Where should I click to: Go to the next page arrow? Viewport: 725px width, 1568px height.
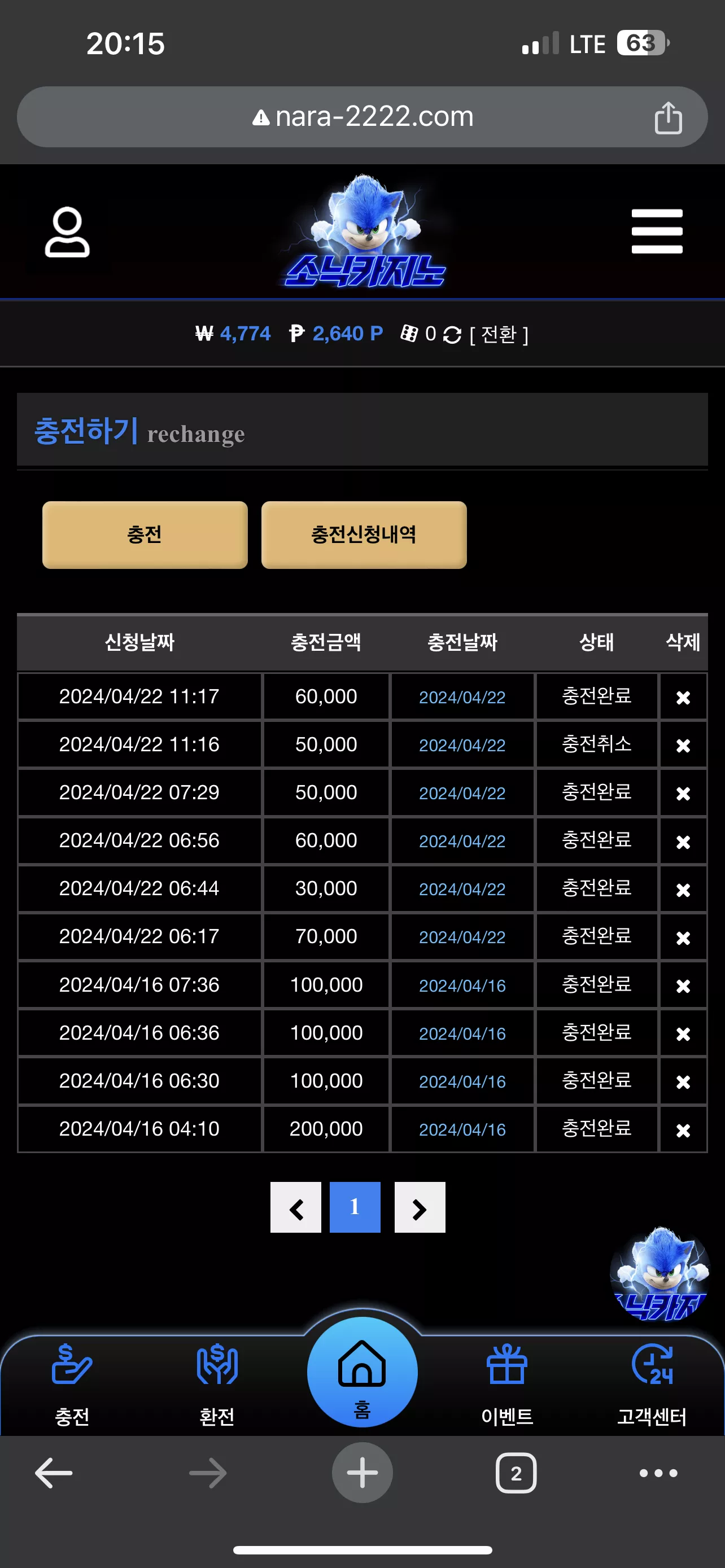[x=420, y=1208]
